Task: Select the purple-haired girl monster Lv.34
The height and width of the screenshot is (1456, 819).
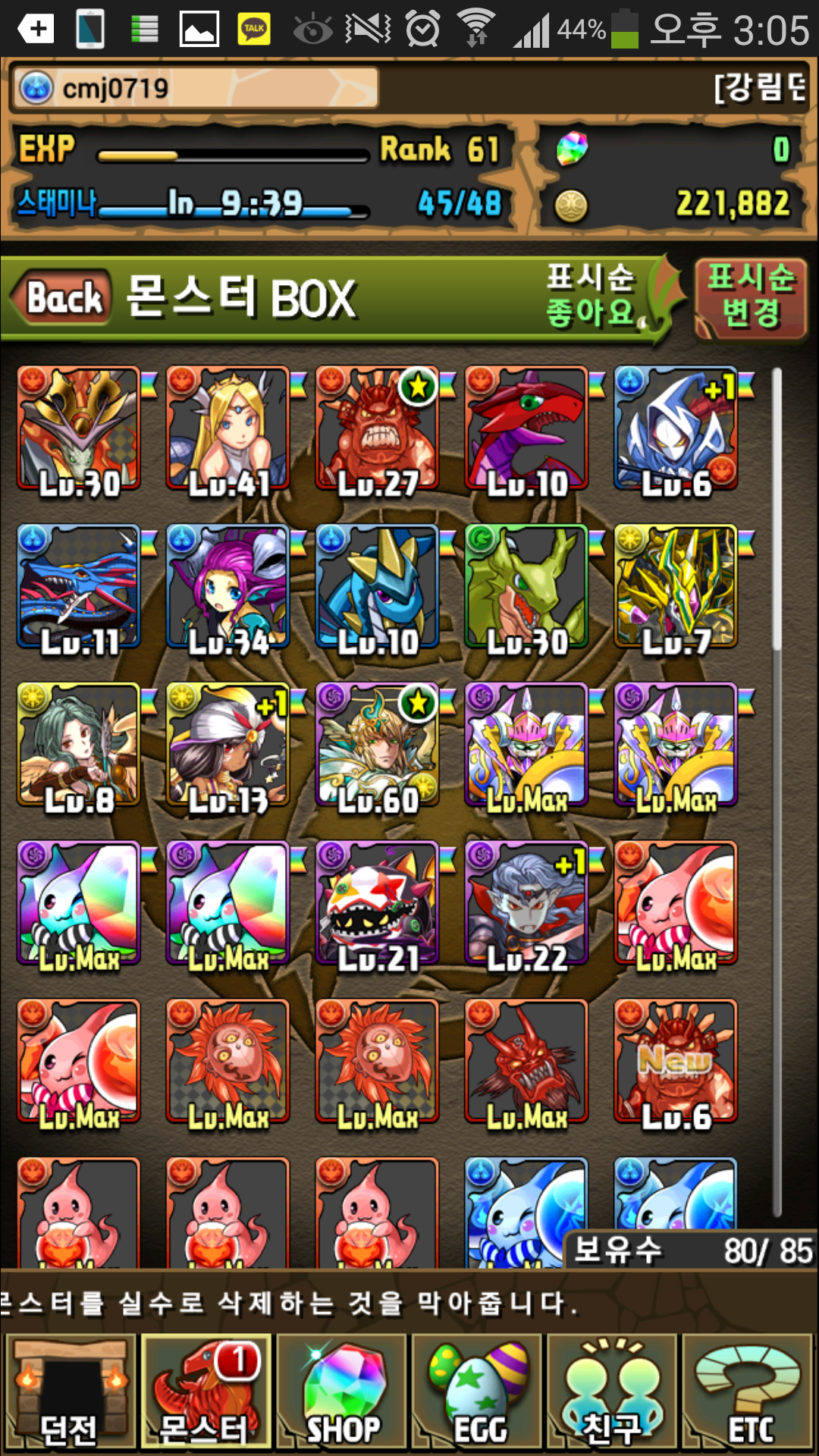Action: click(x=228, y=588)
